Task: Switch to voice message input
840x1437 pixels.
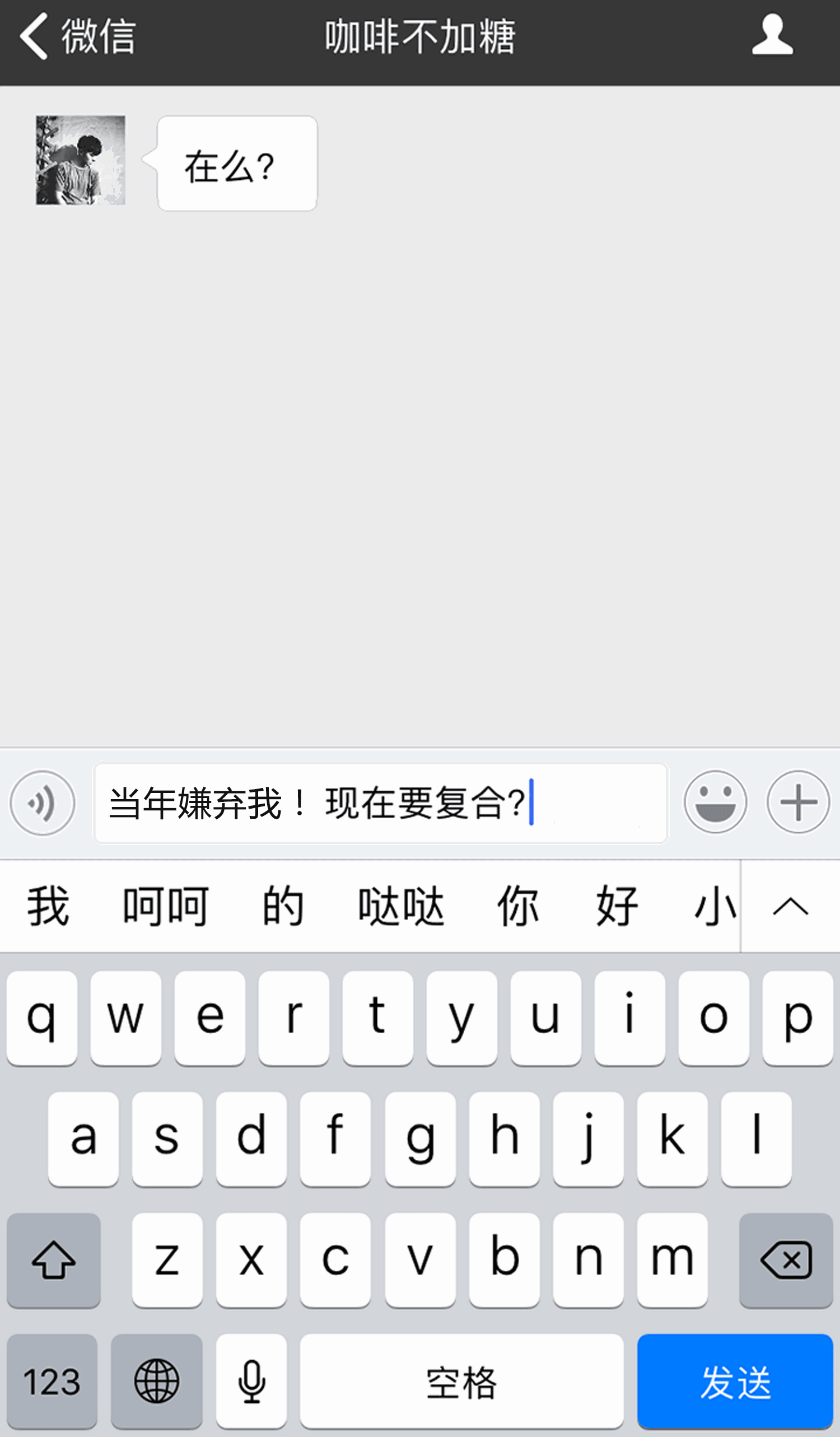Action: pos(42,803)
